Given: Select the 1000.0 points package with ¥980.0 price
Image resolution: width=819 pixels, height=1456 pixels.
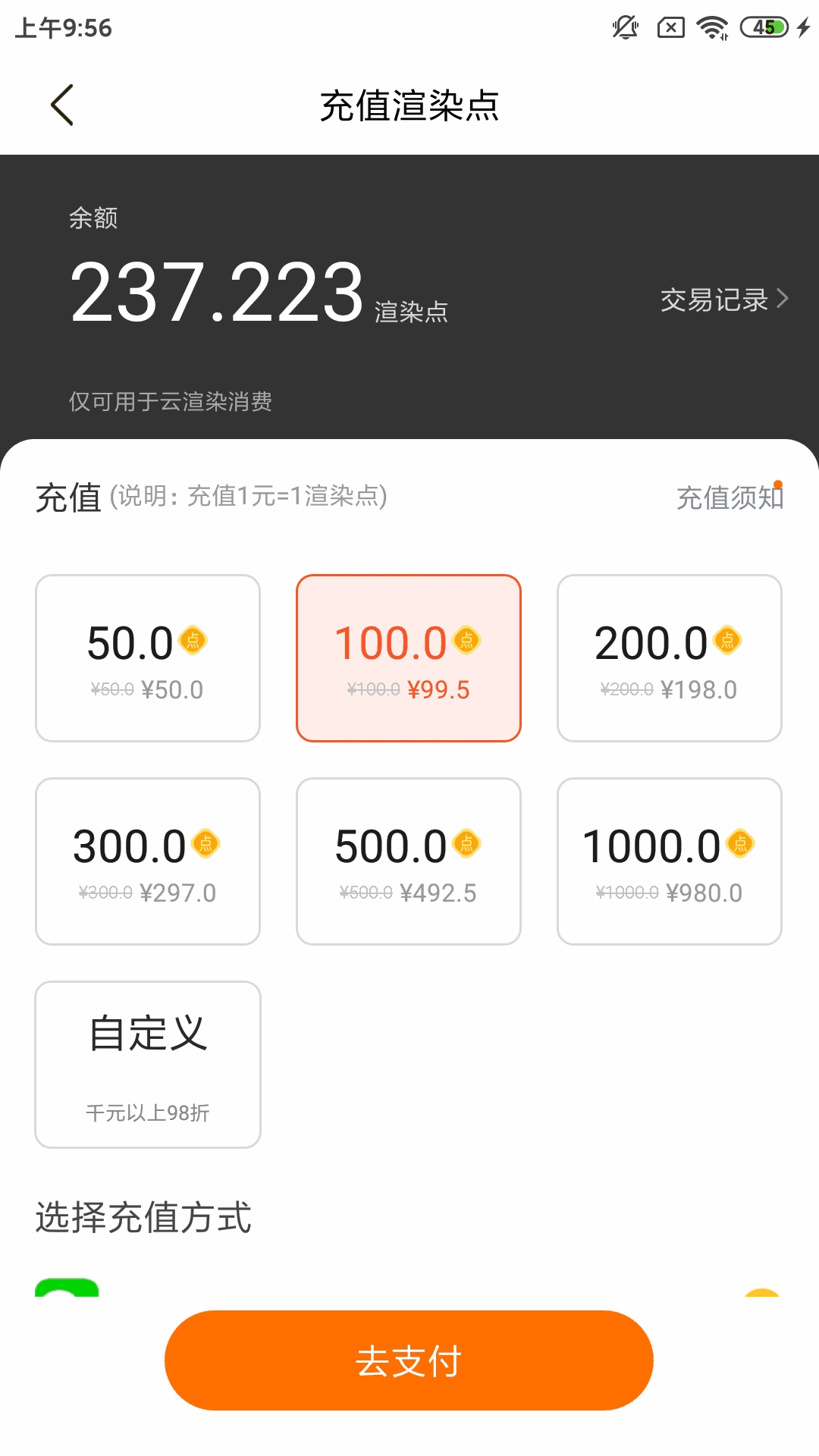Looking at the screenshot, I should click(668, 861).
